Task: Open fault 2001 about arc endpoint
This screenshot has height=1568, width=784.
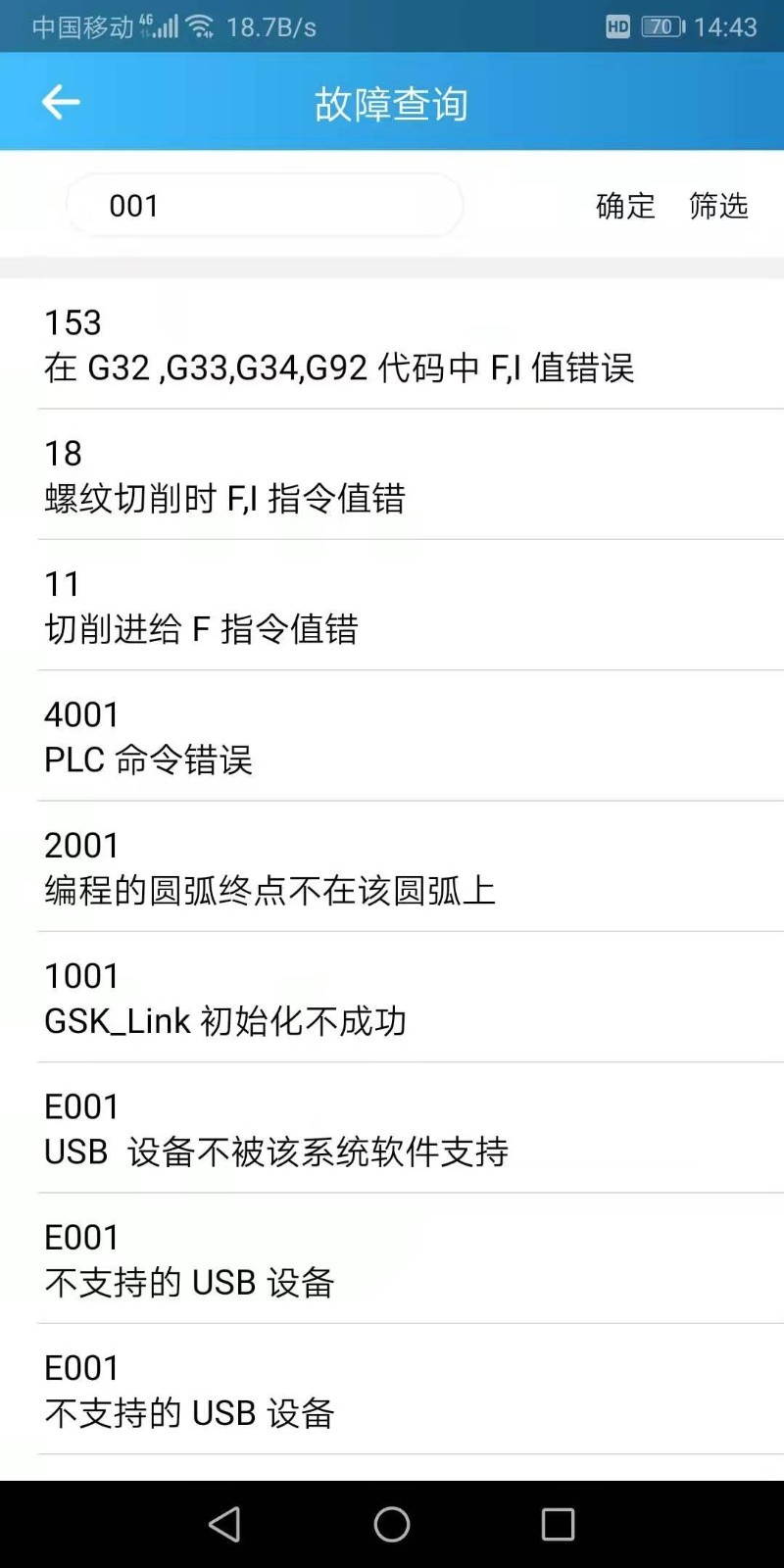Action: click(392, 867)
